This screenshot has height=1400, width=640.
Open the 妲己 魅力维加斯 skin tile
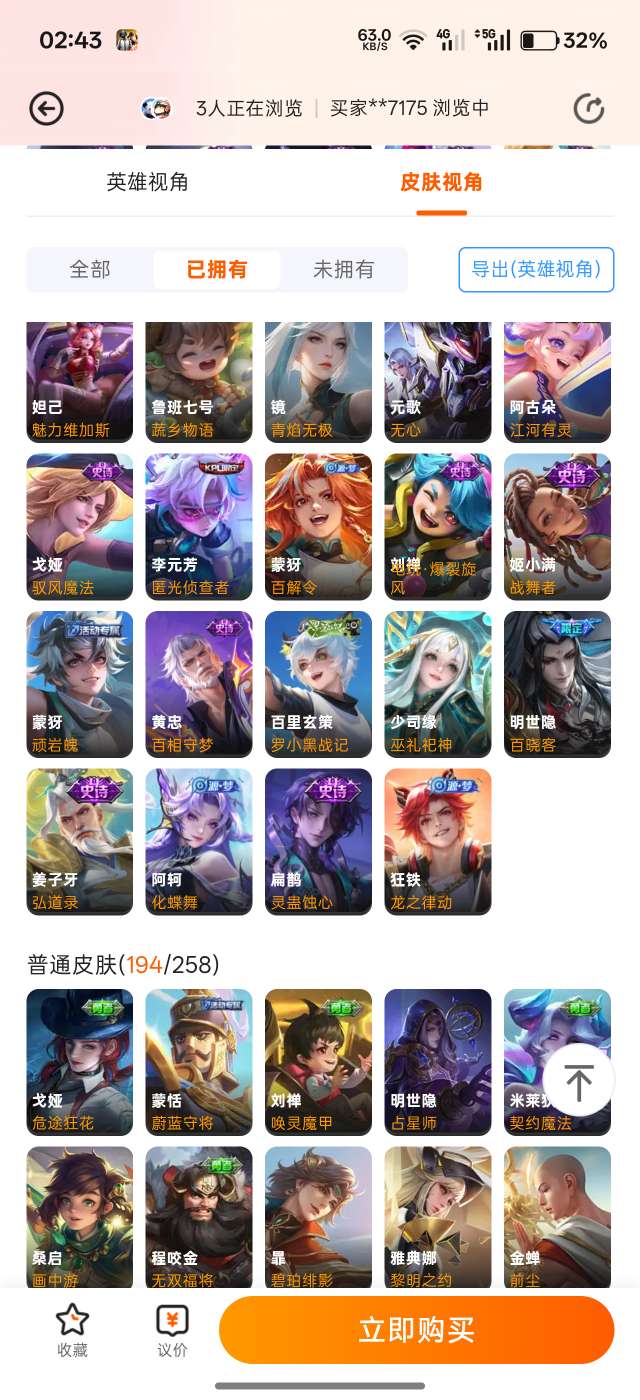point(80,382)
